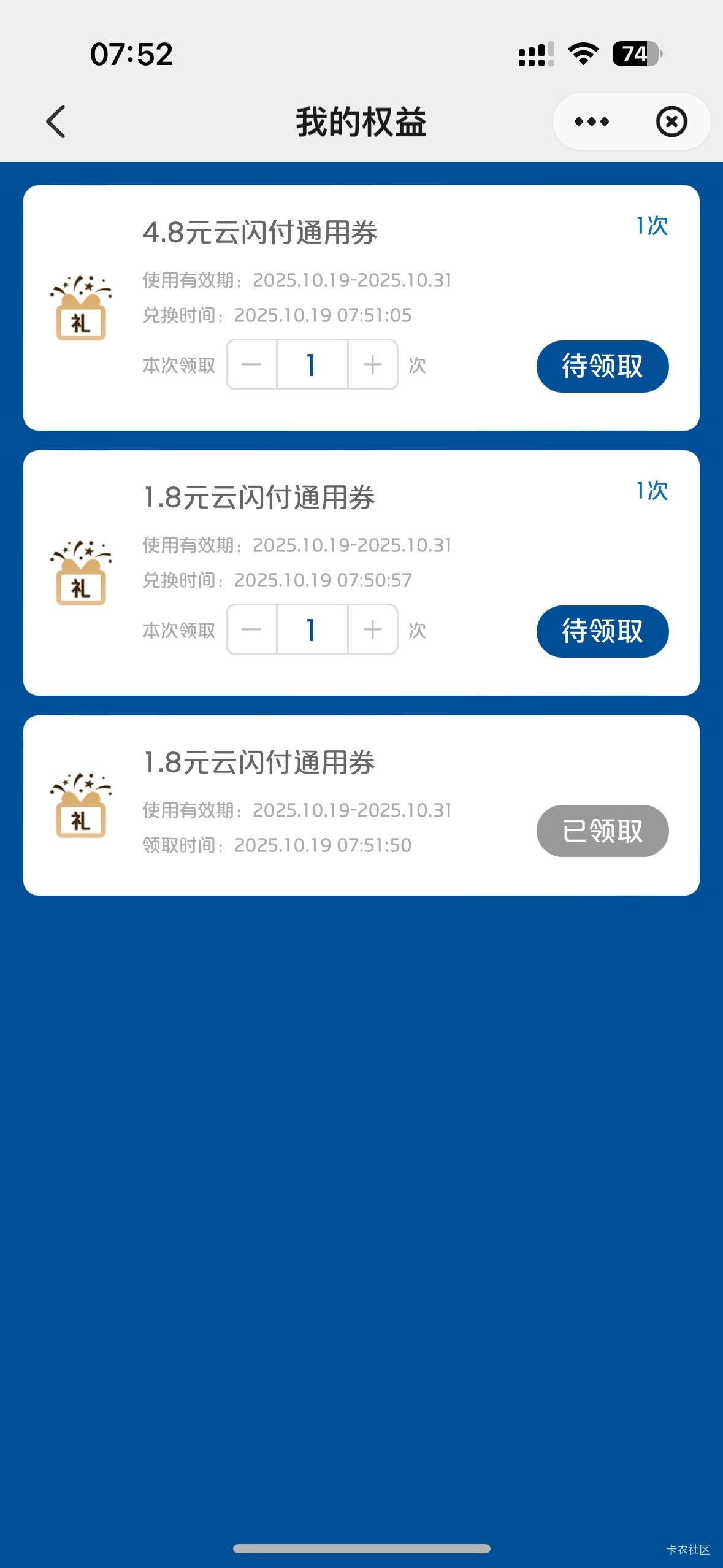The width and height of the screenshot is (723, 1568).
Task: Go back using the top-left arrow
Action: click(x=56, y=121)
